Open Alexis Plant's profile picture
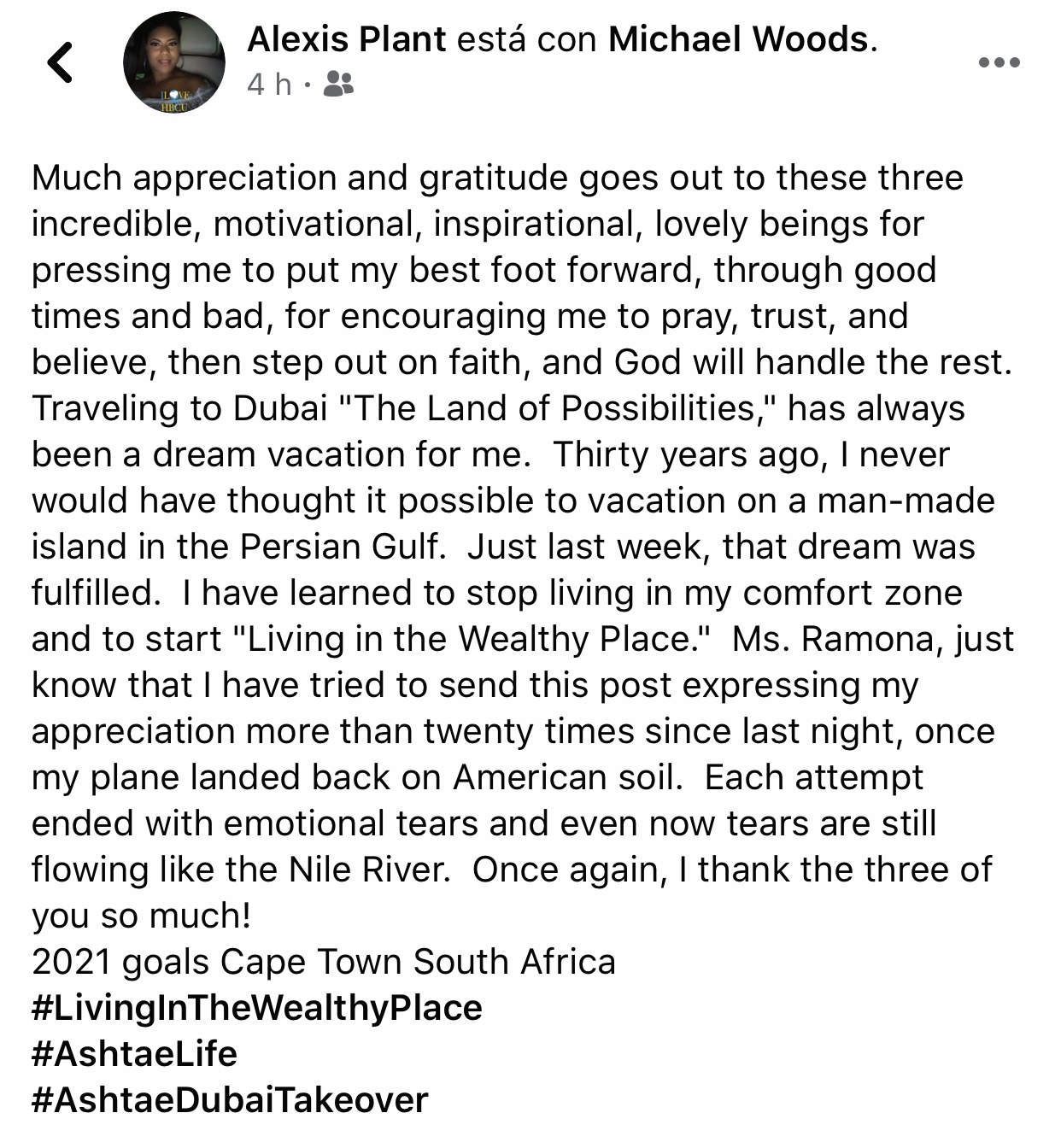This screenshot has width=1061, height=1148. click(174, 62)
